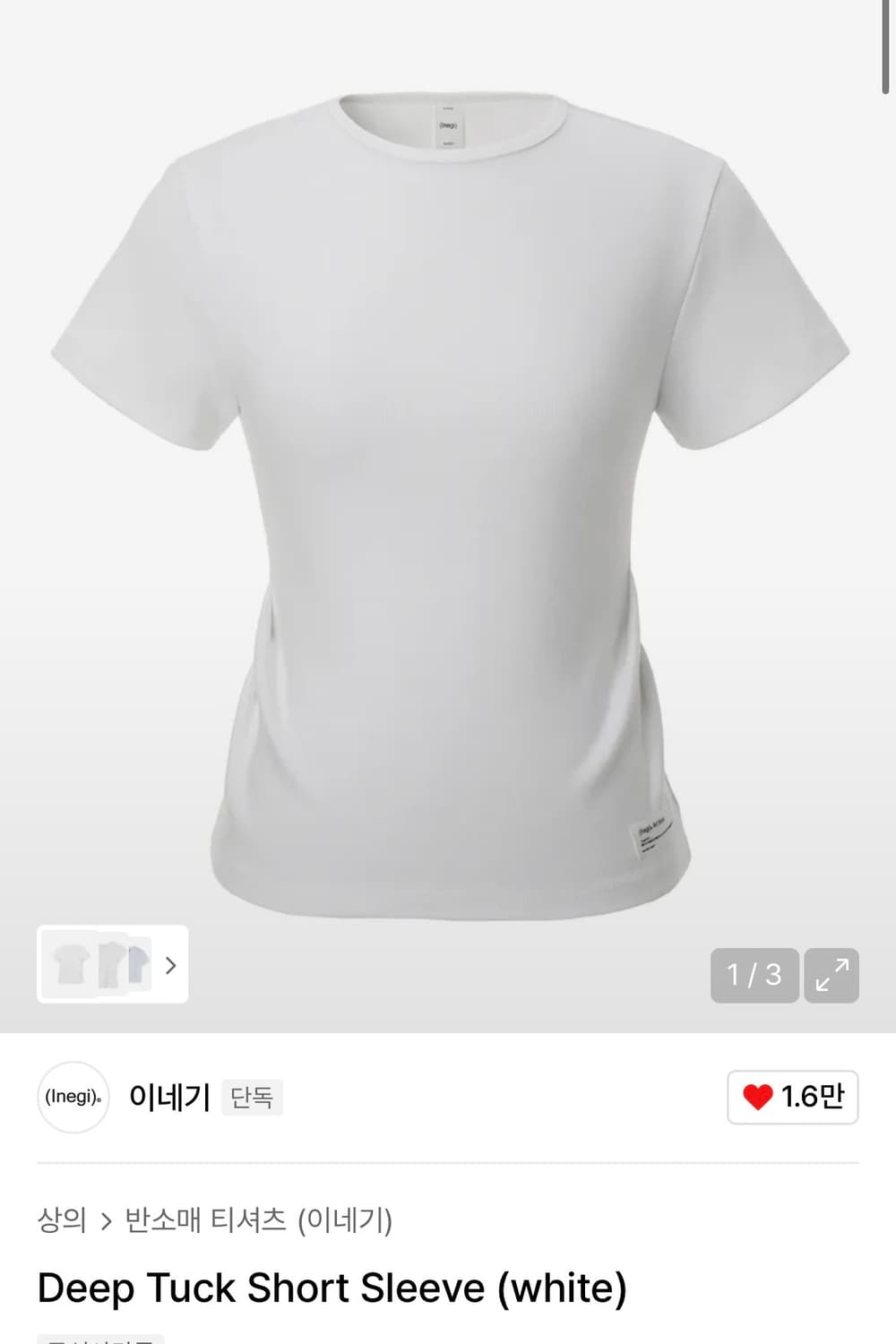The height and width of the screenshot is (1344, 896).
Task: Tap the partially visible tag below the title
Action: pyautogui.click(x=99, y=1340)
